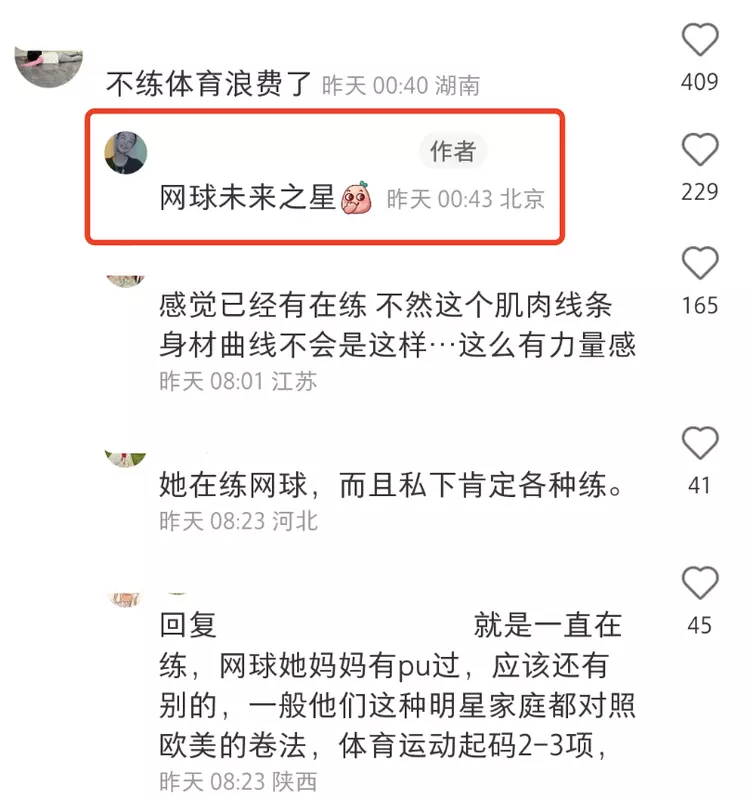Image resolution: width=750 pixels, height=799 pixels.
Task: Reply to the comment about 肌肉线条
Action: pyautogui.click(x=398, y=325)
